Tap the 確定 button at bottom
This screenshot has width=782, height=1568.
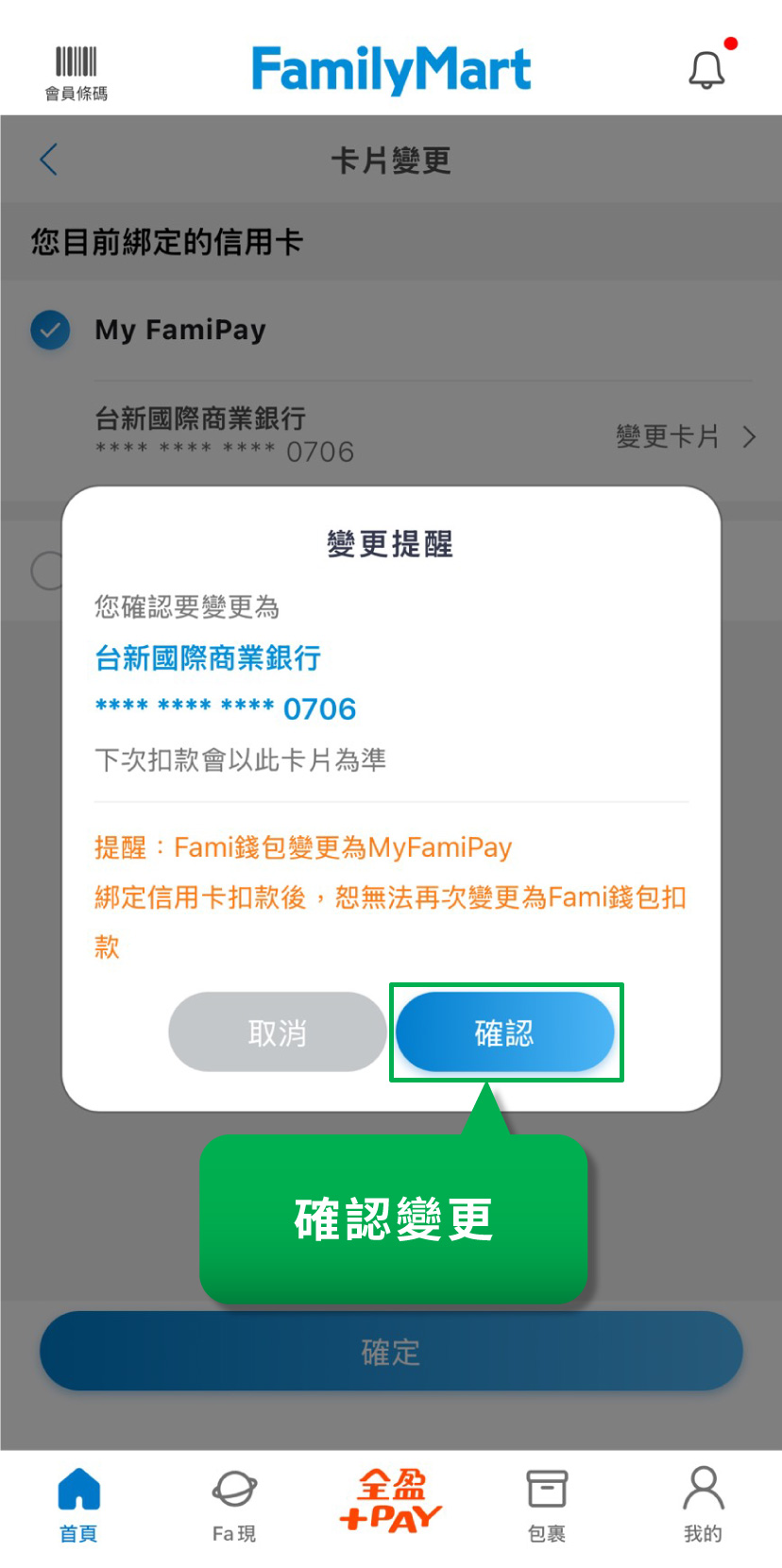pyautogui.click(x=391, y=1351)
